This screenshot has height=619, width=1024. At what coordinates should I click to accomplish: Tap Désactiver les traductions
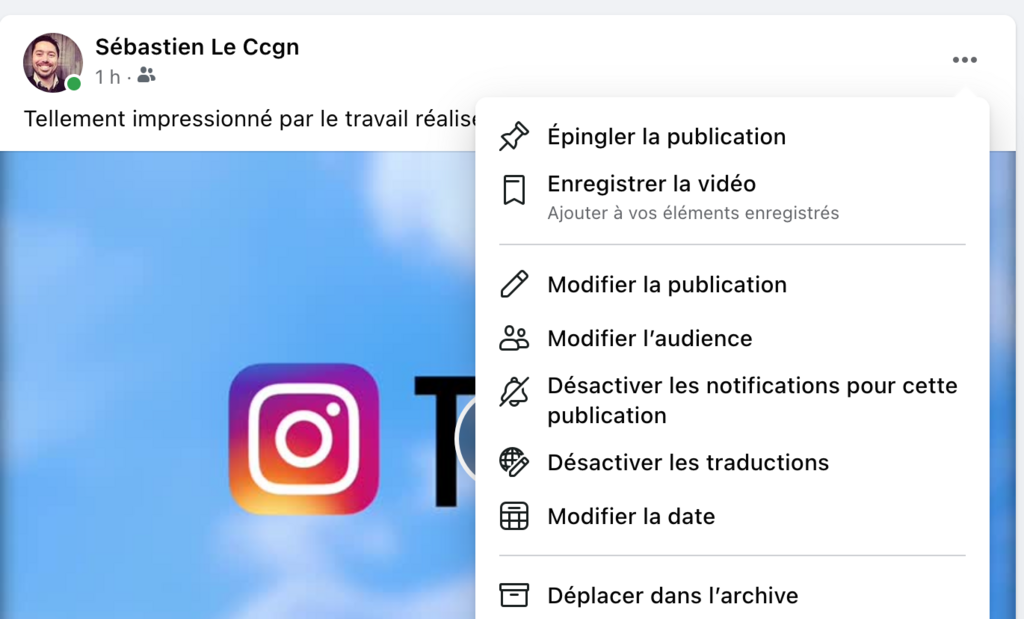click(688, 463)
